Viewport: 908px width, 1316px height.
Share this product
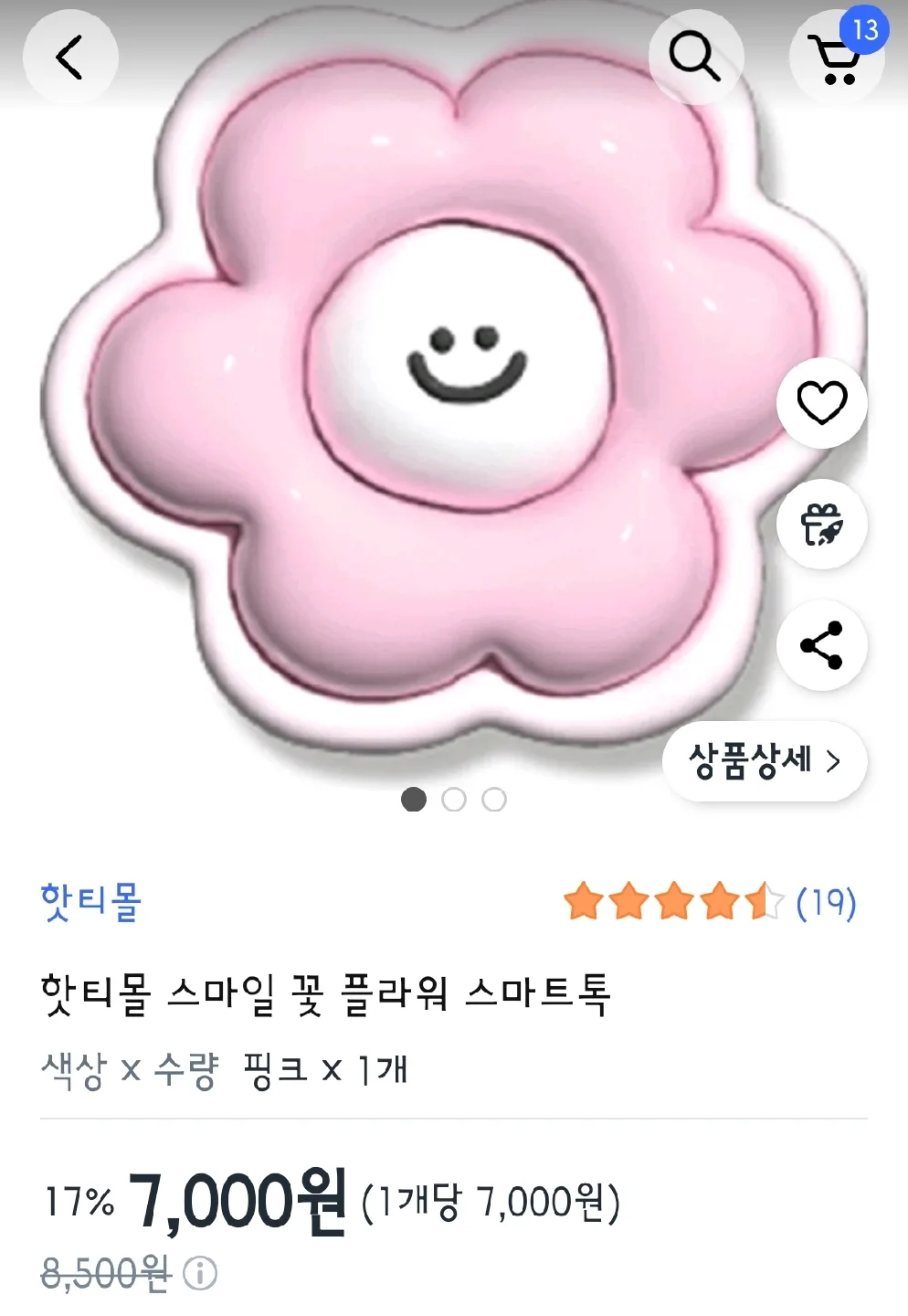tap(821, 645)
